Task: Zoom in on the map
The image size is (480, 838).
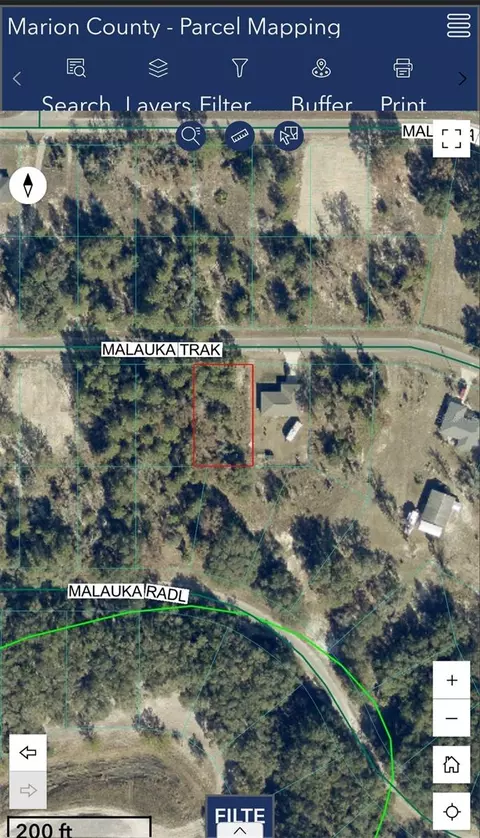Action: pyautogui.click(x=452, y=680)
